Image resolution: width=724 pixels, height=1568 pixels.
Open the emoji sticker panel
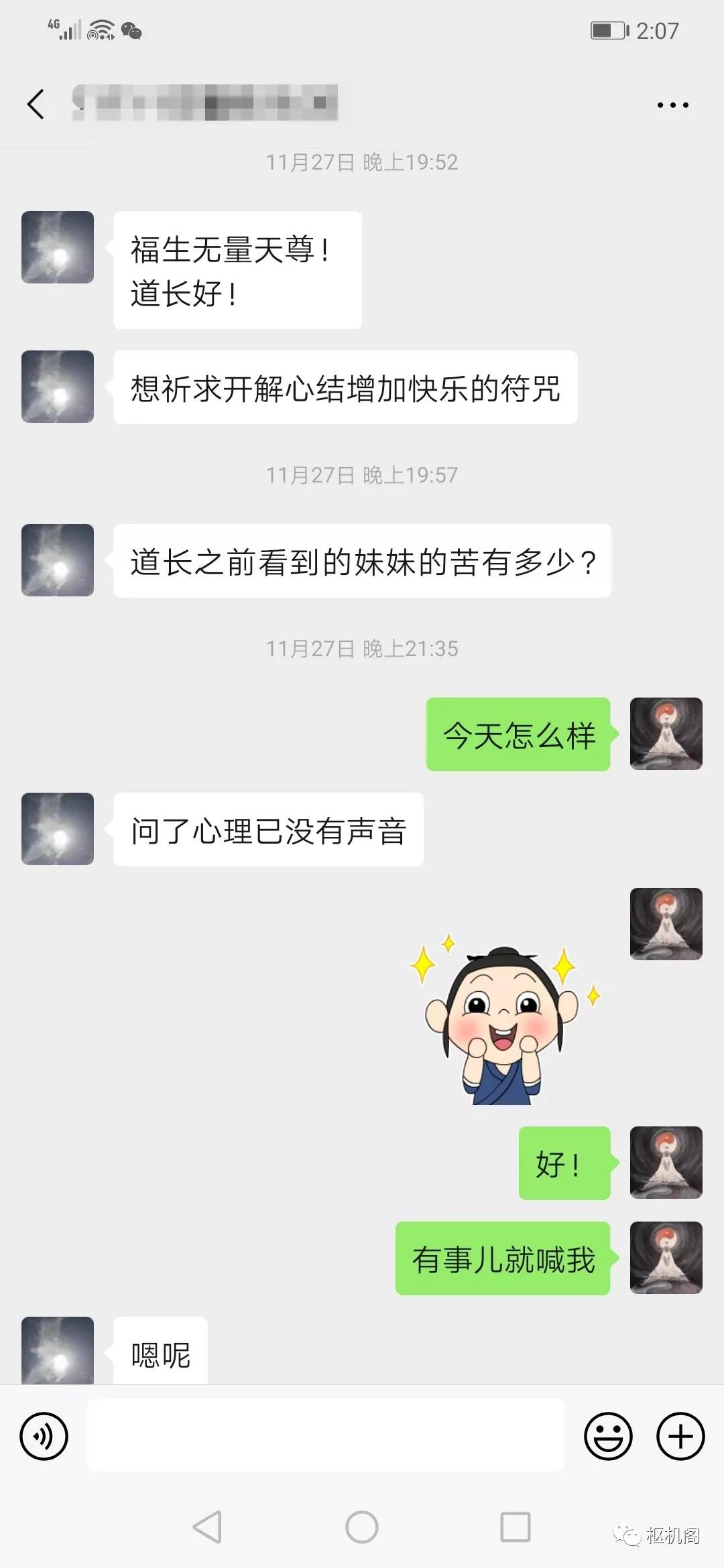(608, 1436)
